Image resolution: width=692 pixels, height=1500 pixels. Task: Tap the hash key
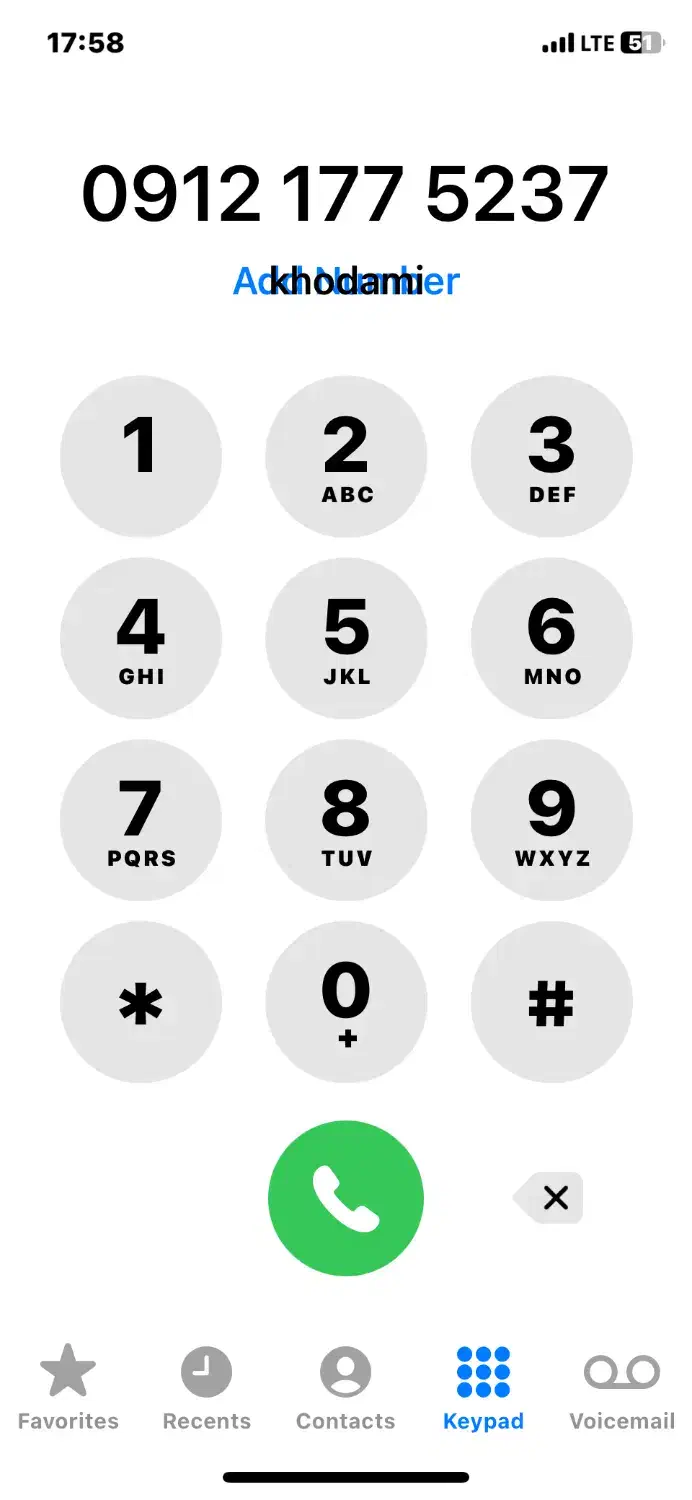552,1003
